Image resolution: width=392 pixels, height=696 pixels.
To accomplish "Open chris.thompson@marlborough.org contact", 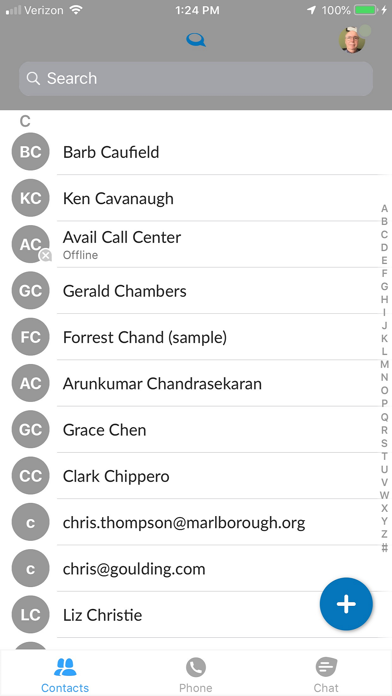I will (x=196, y=522).
